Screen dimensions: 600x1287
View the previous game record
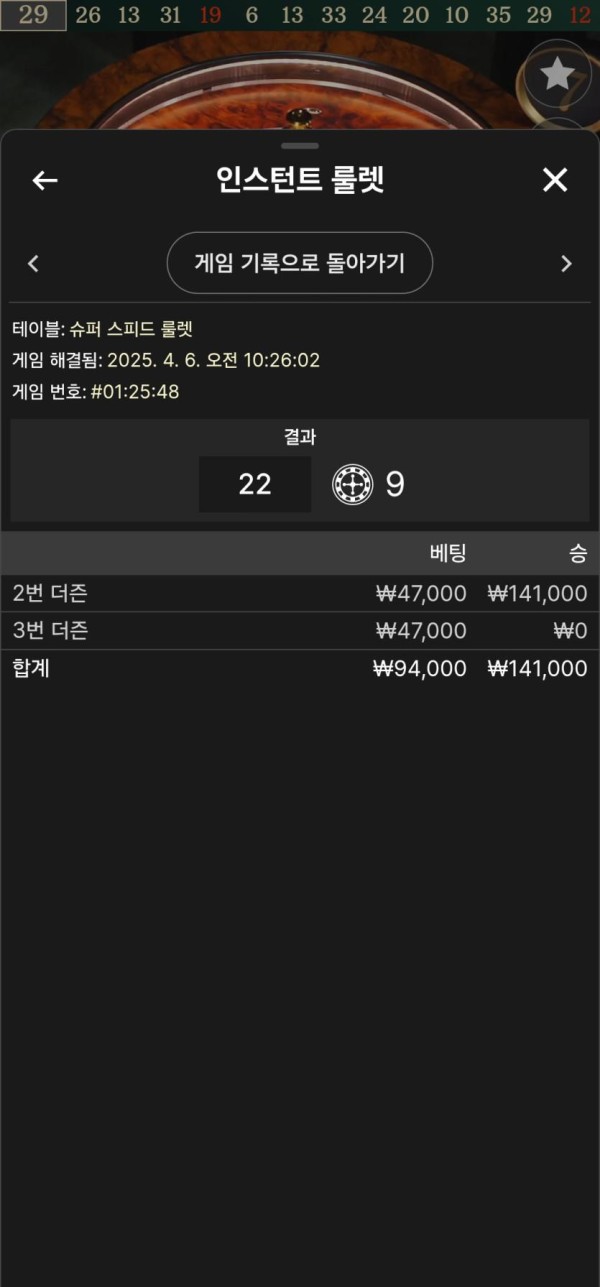33,264
